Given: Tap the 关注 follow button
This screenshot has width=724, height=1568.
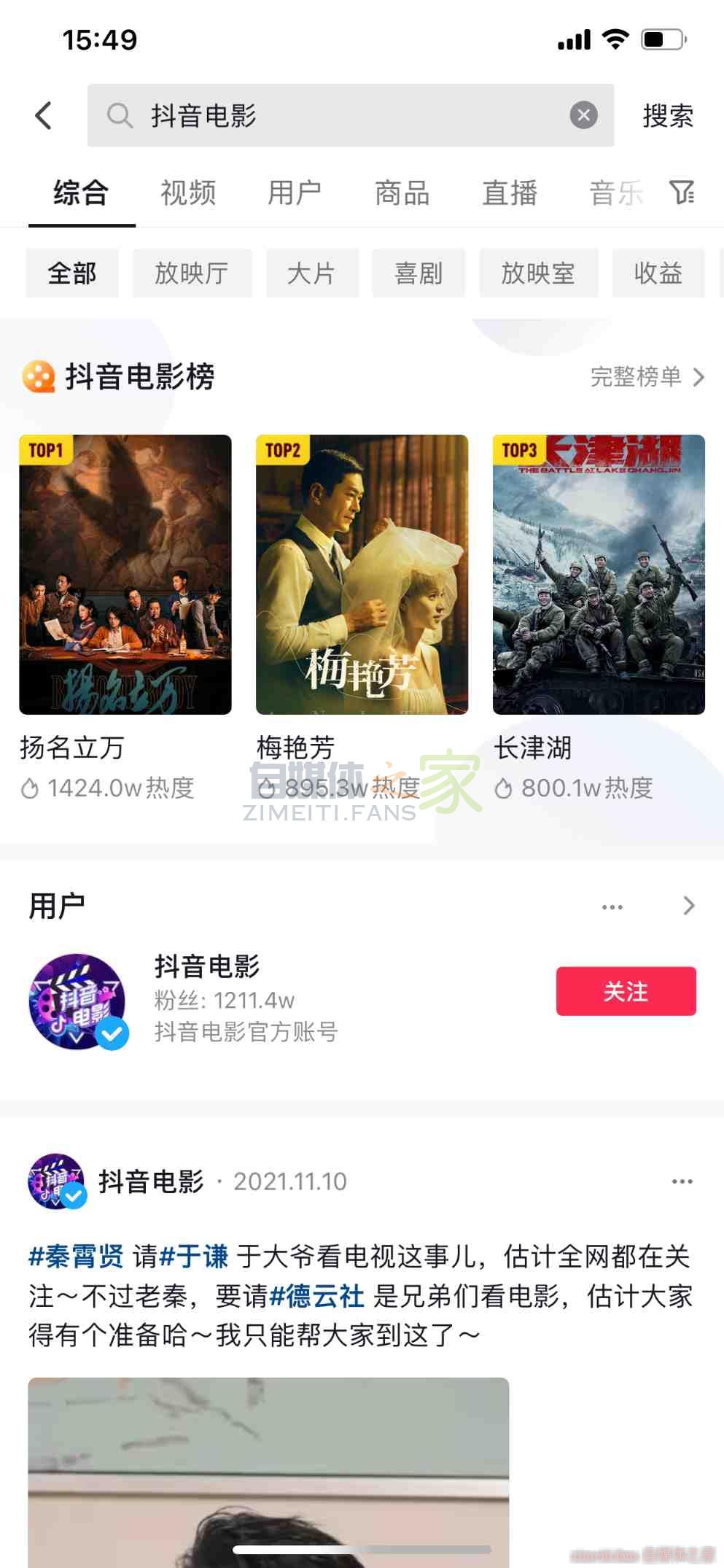Looking at the screenshot, I should (626, 990).
